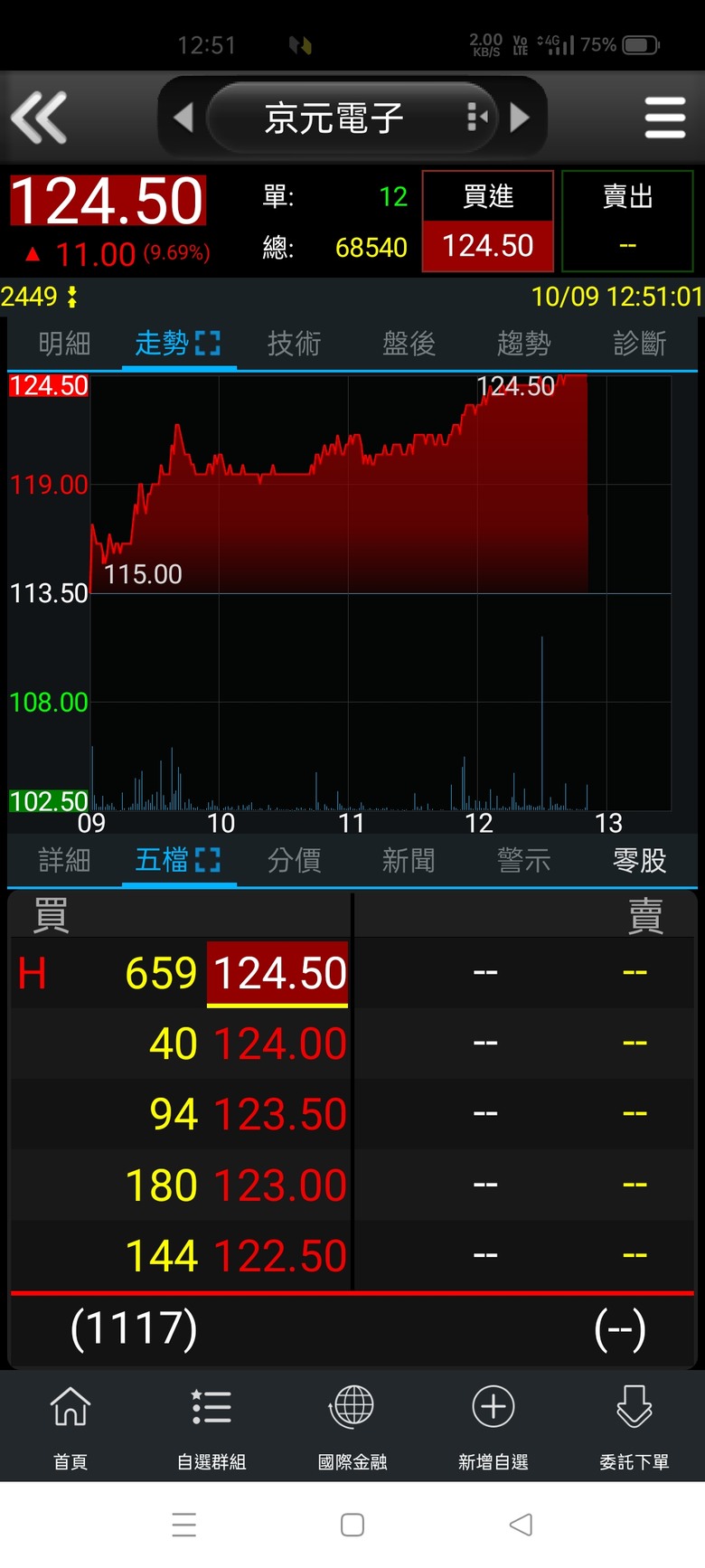Viewport: 705px width, 1568px height.
Task: Switch to the 明細 tab
Action: (64, 344)
